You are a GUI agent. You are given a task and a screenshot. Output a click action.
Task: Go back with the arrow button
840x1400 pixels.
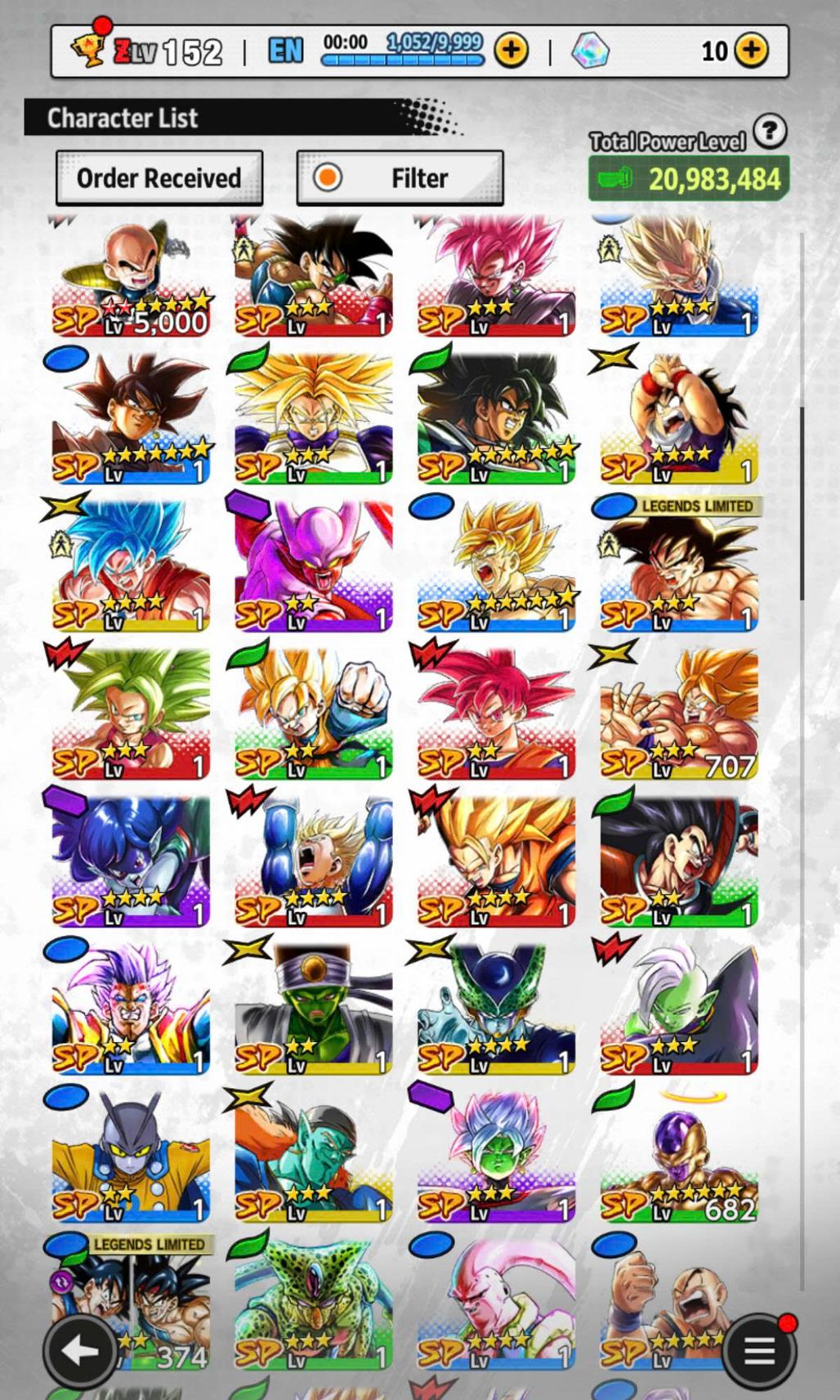click(79, 1351)
